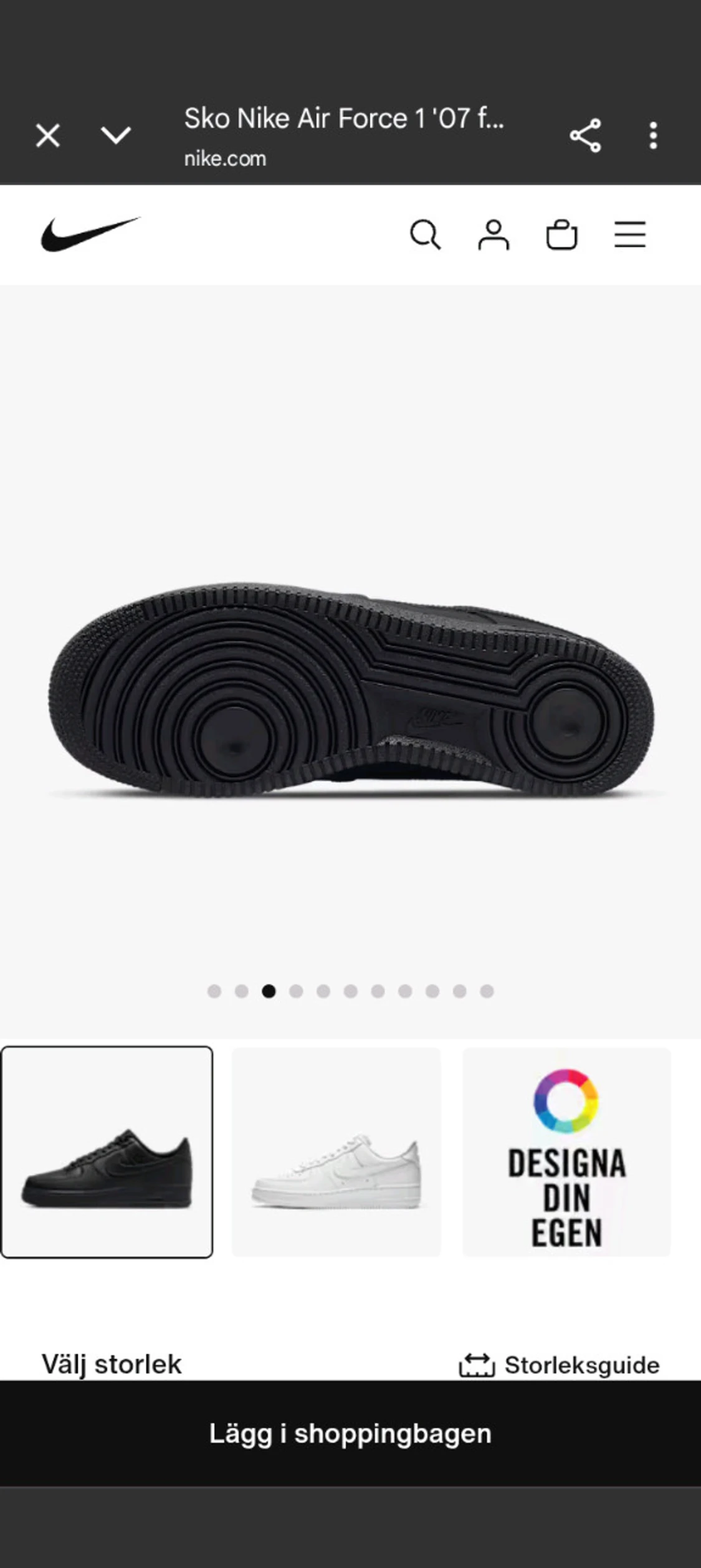
Task: Select the white Air Force 1 colorway
Action: click(336, 1151)
